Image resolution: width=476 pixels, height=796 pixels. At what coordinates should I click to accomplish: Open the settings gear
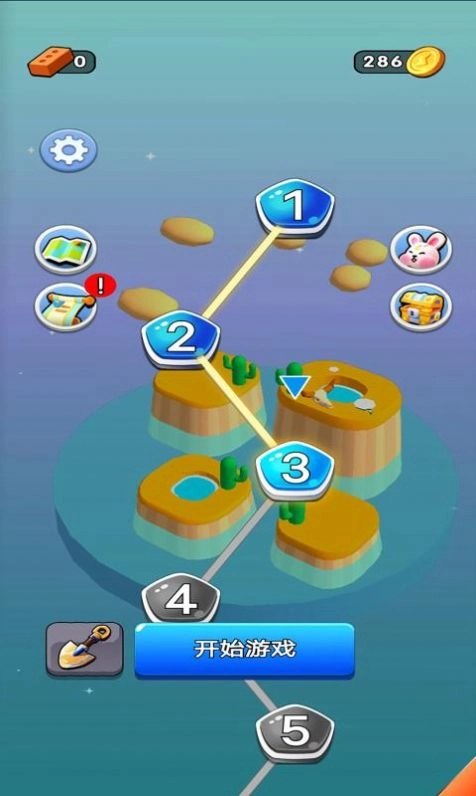pos(69,150)
